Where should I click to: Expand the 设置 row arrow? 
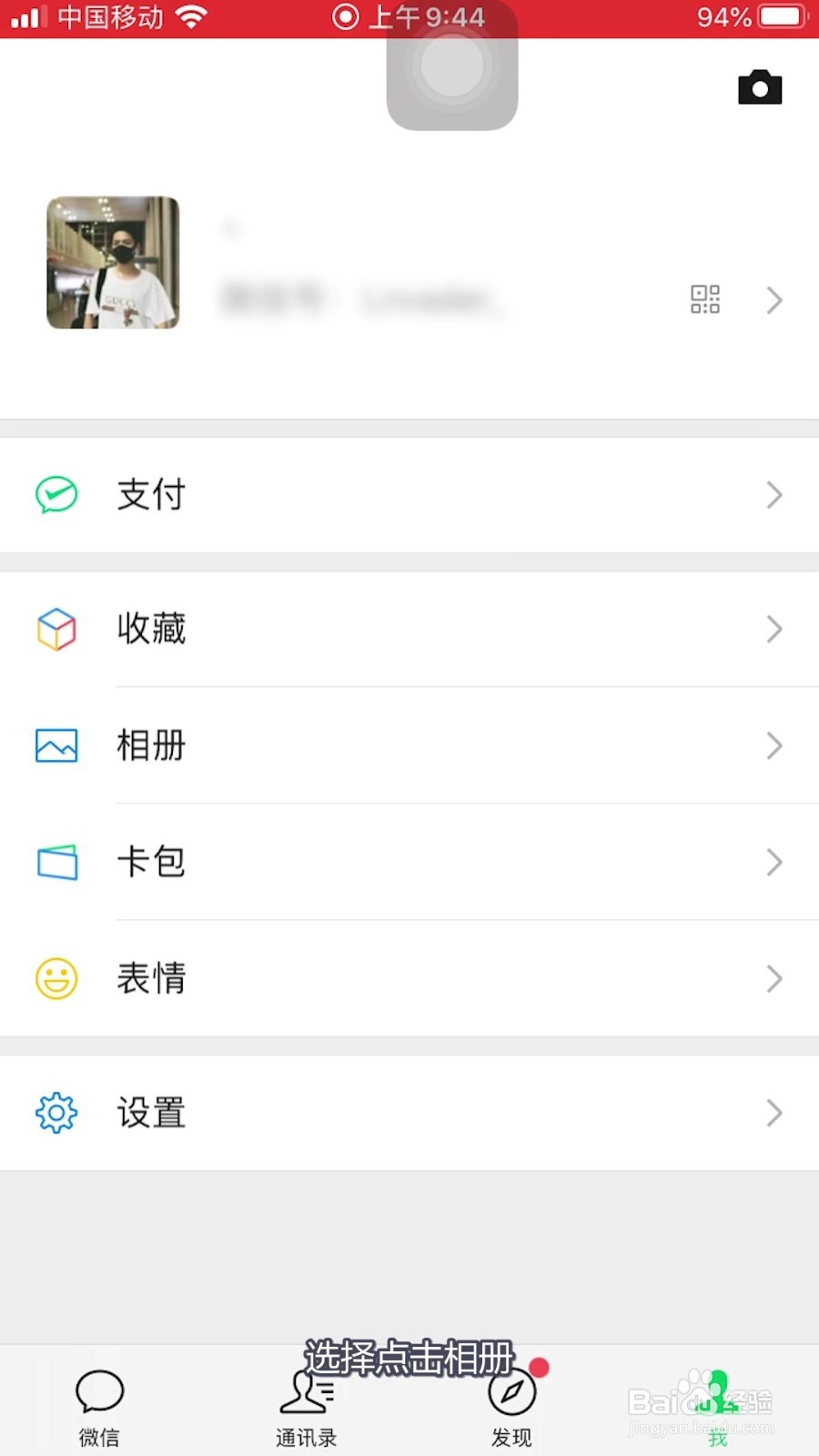pyautogui.click(x=774, y=1112)
